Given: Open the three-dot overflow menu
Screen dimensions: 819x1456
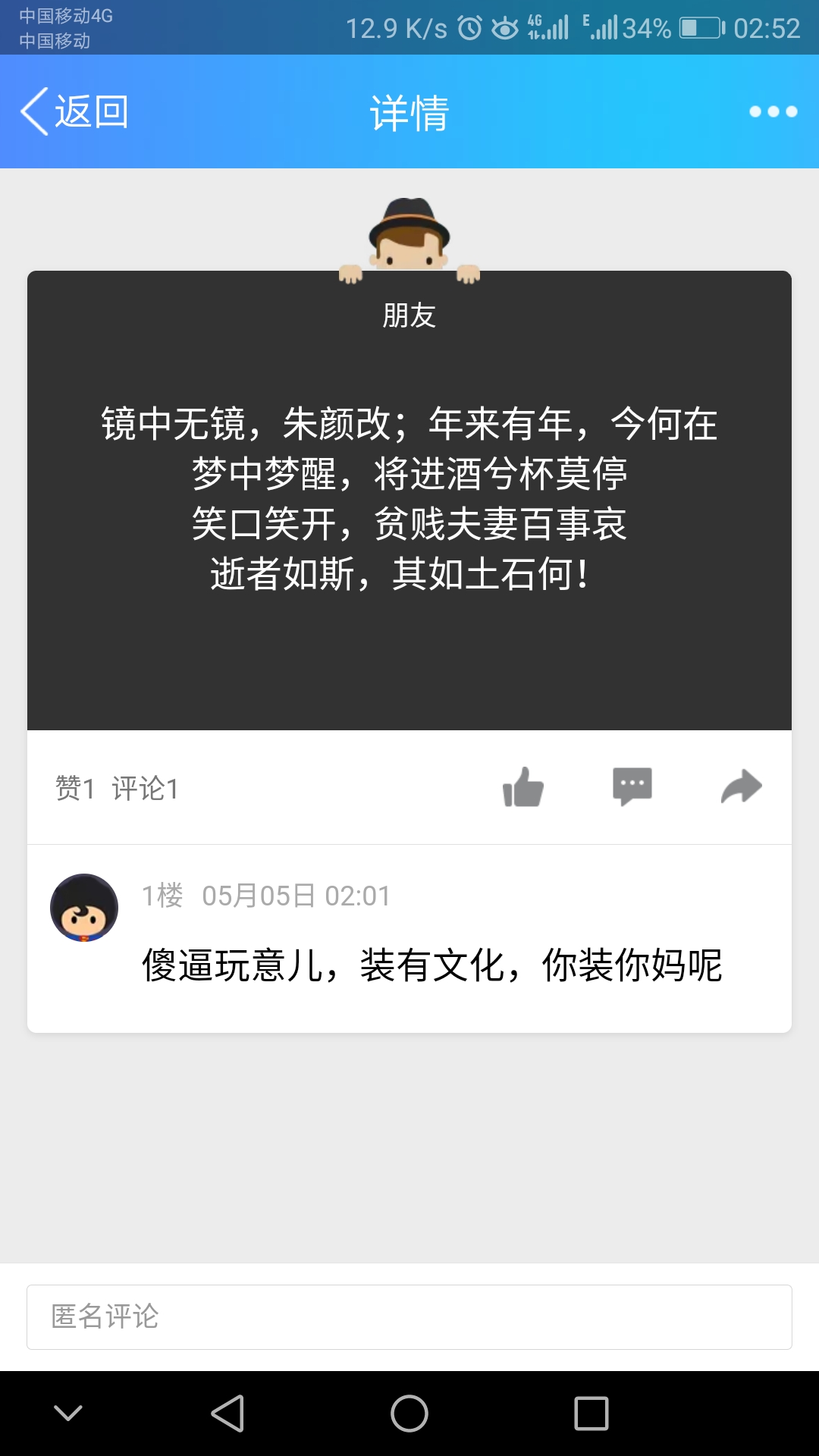Looking at the screenshot, I should click(773, 111).
